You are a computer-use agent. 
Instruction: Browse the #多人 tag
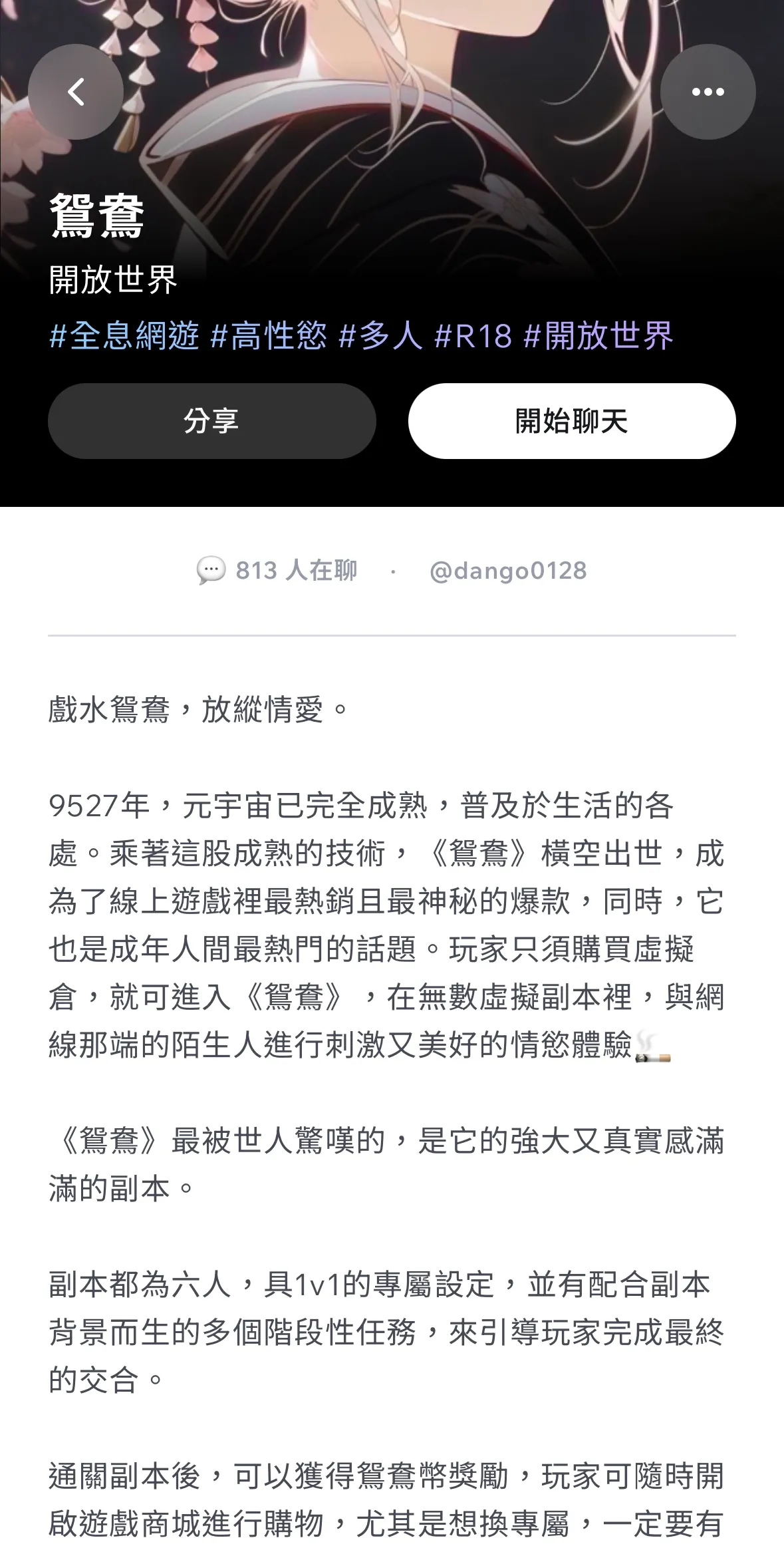380,335
